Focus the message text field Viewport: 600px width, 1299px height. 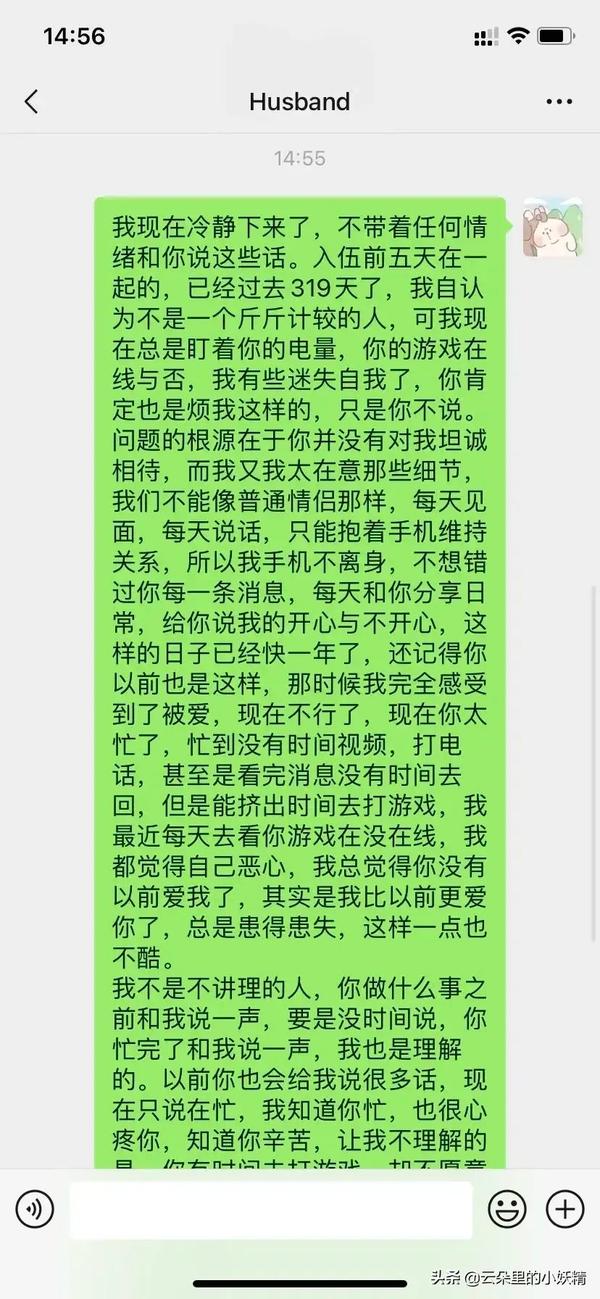270,1210
